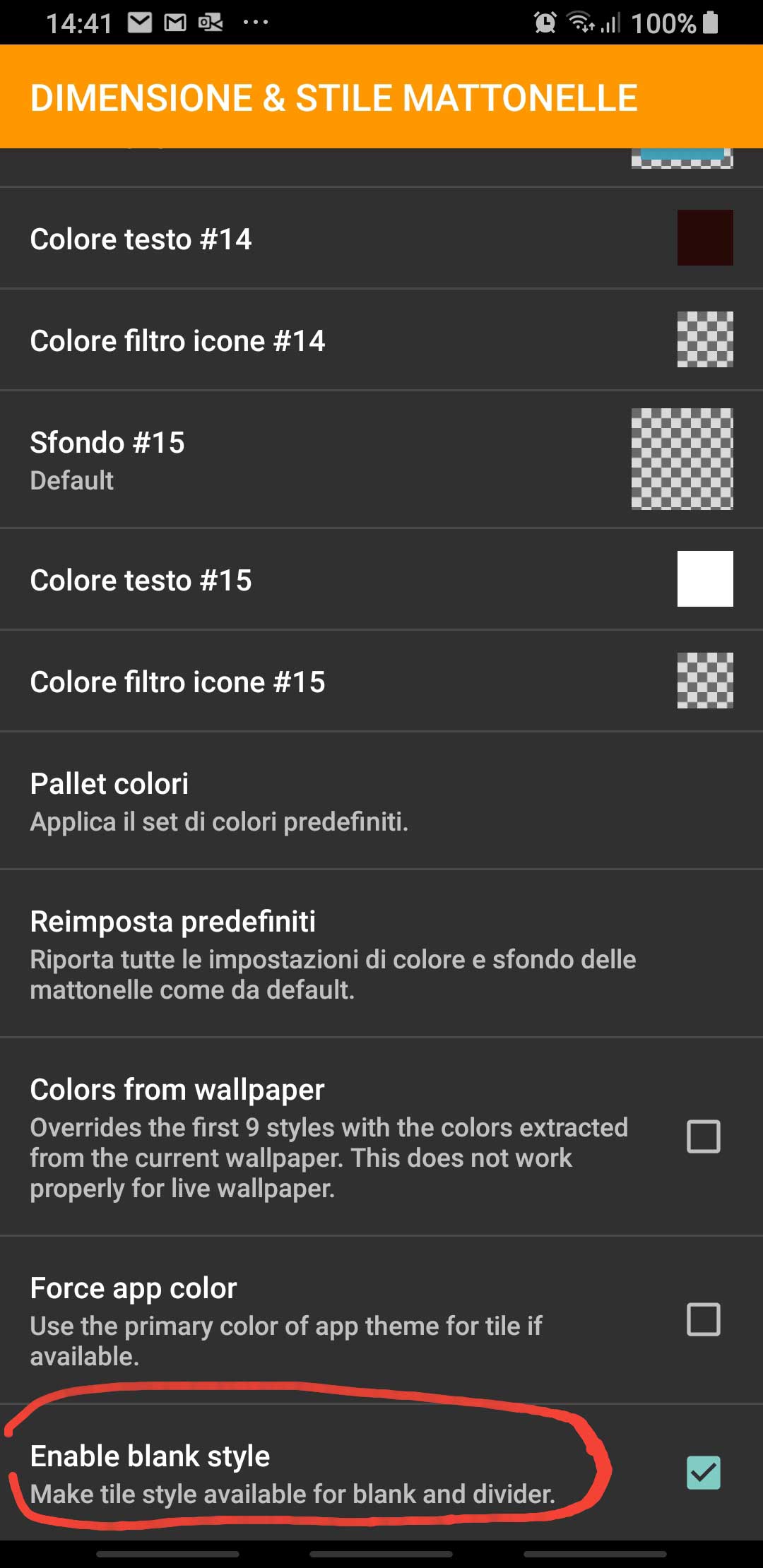The height and width of the screenshot is (1568, 763).
Task: Enable Colors from wallpaper checkbox
Action: pos(703,1136)
